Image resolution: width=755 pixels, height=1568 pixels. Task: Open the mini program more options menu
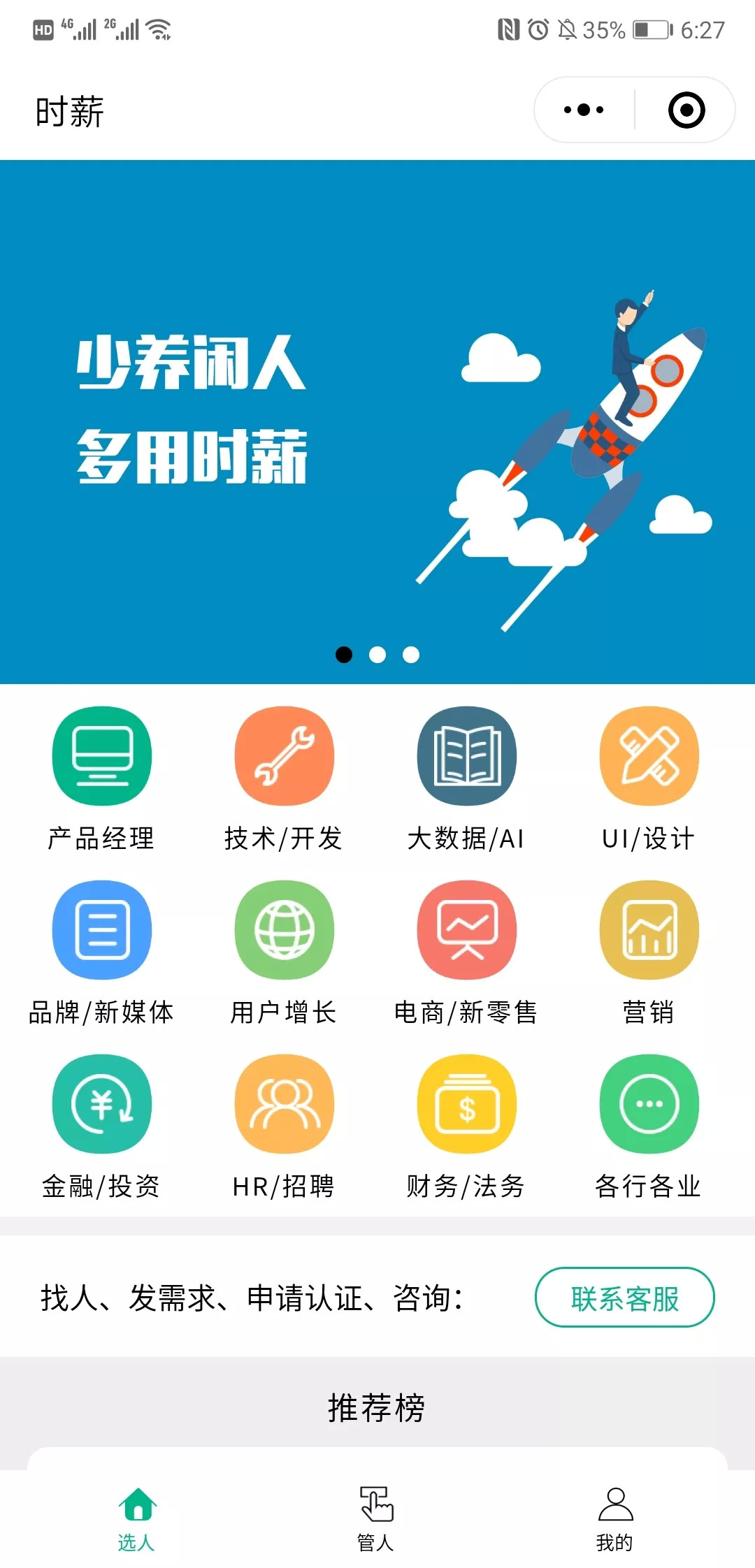point(584,110)
